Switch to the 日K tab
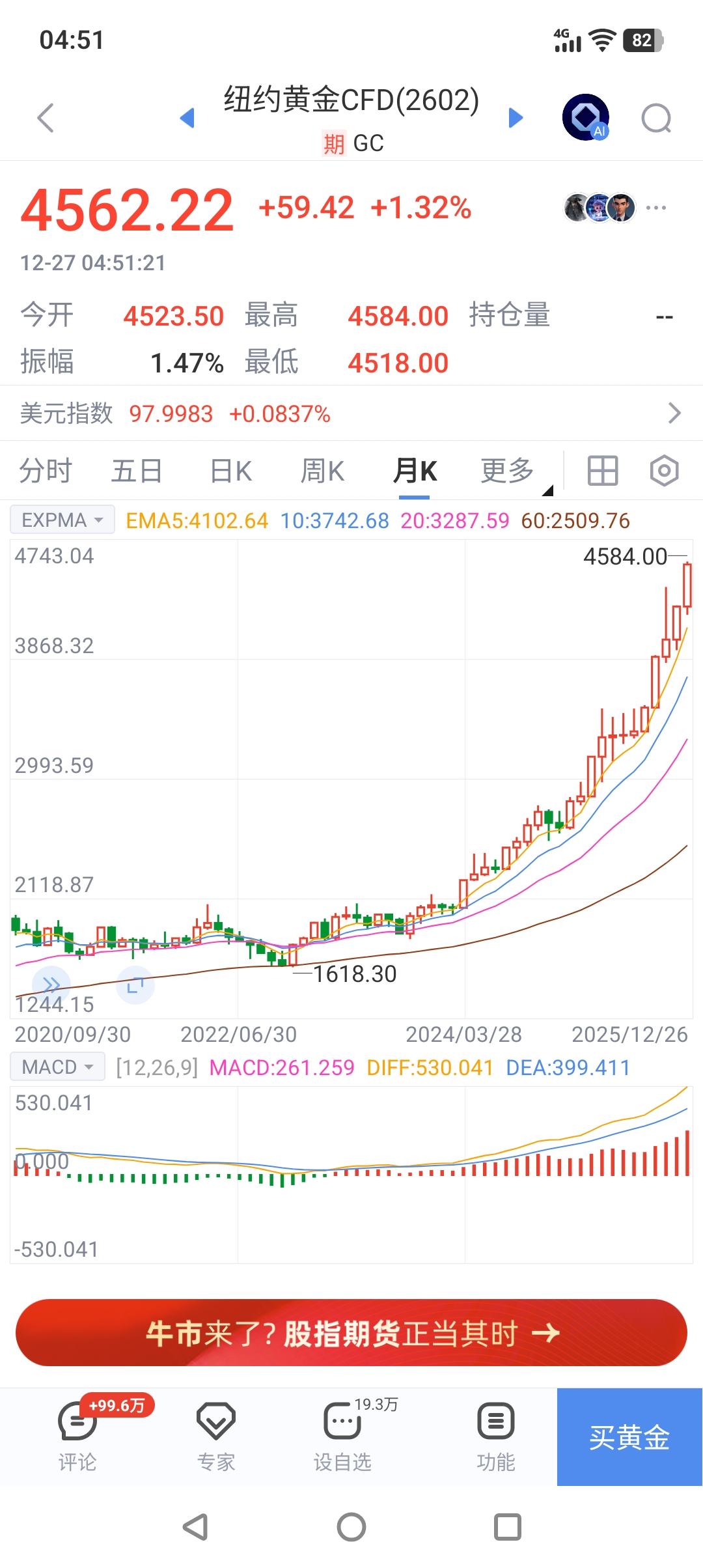The height and width of the screenshot is (1568, 703). [228, 470]
